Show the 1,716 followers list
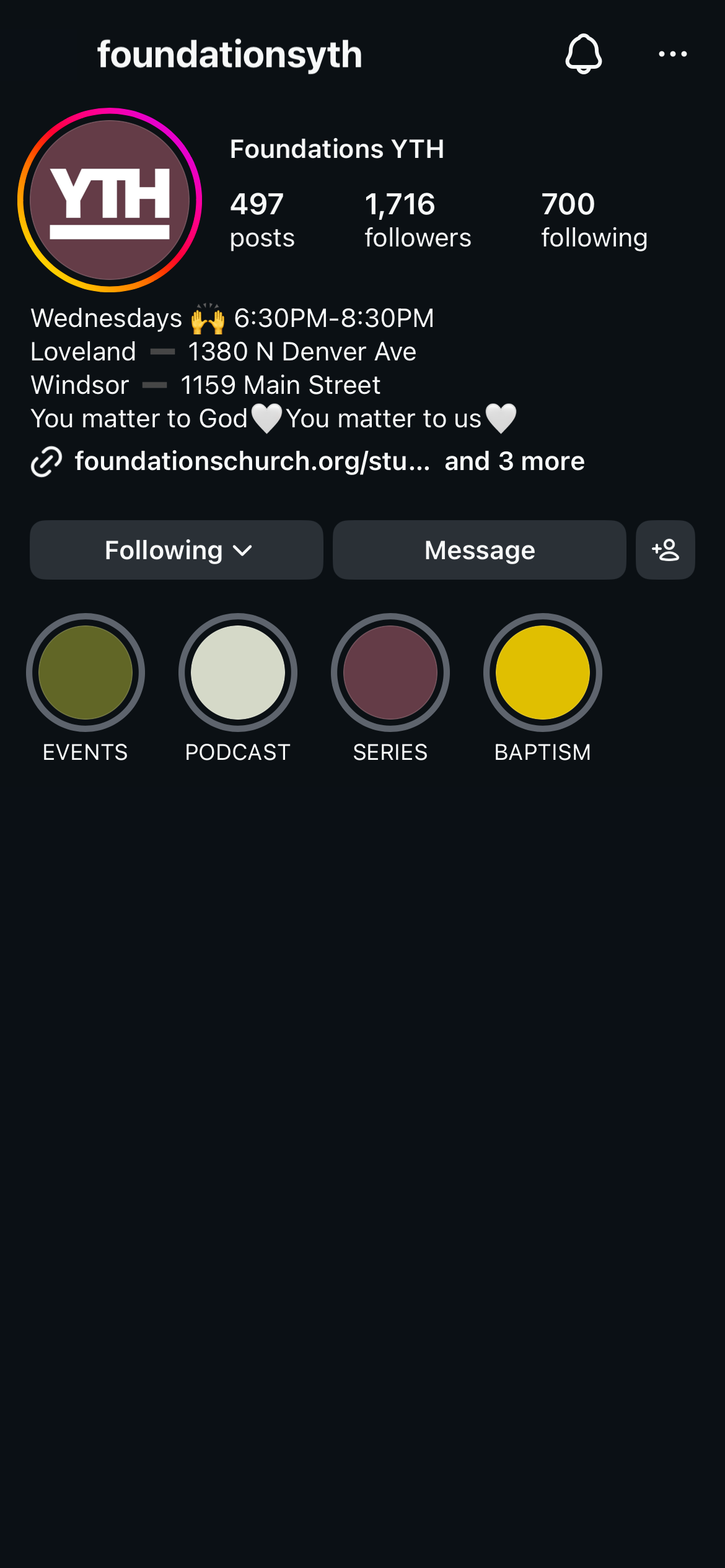725x1568 pixels. (x=417, y=220)
